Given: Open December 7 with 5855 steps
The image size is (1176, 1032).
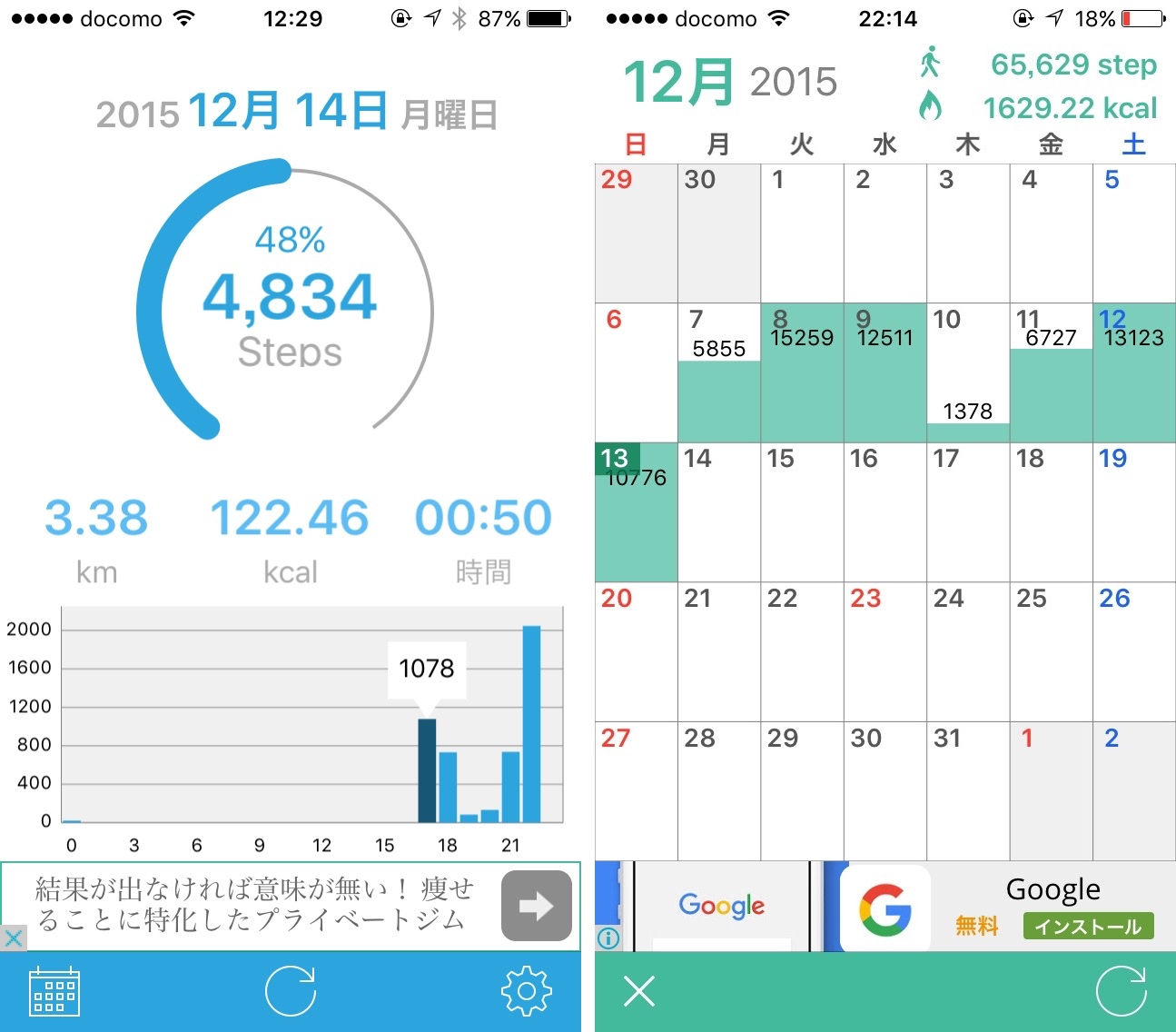Looking at the screenshot, I should 718,373.
